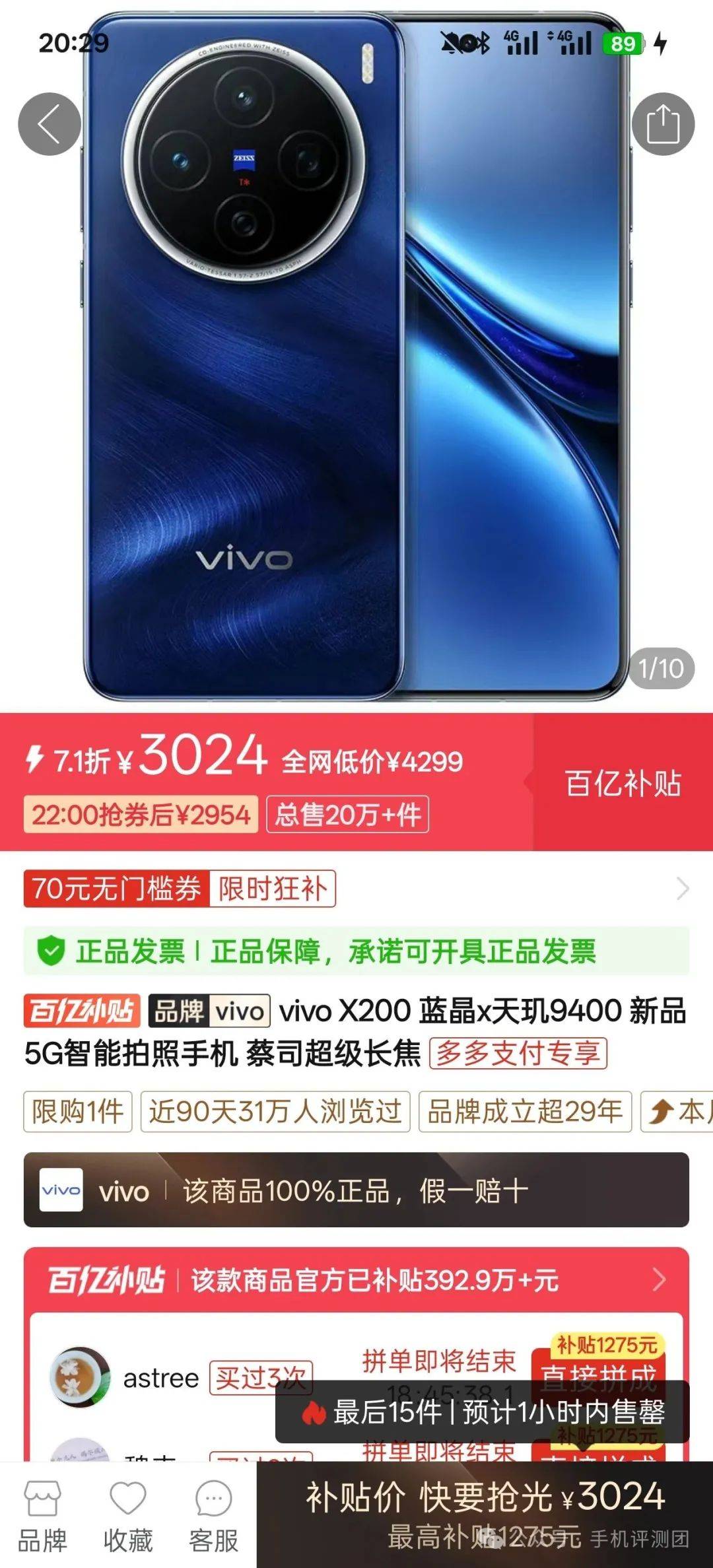Open the 百亿补贴 banner beside the price
Screen dimensions: 713x1568
pos(622,783)
